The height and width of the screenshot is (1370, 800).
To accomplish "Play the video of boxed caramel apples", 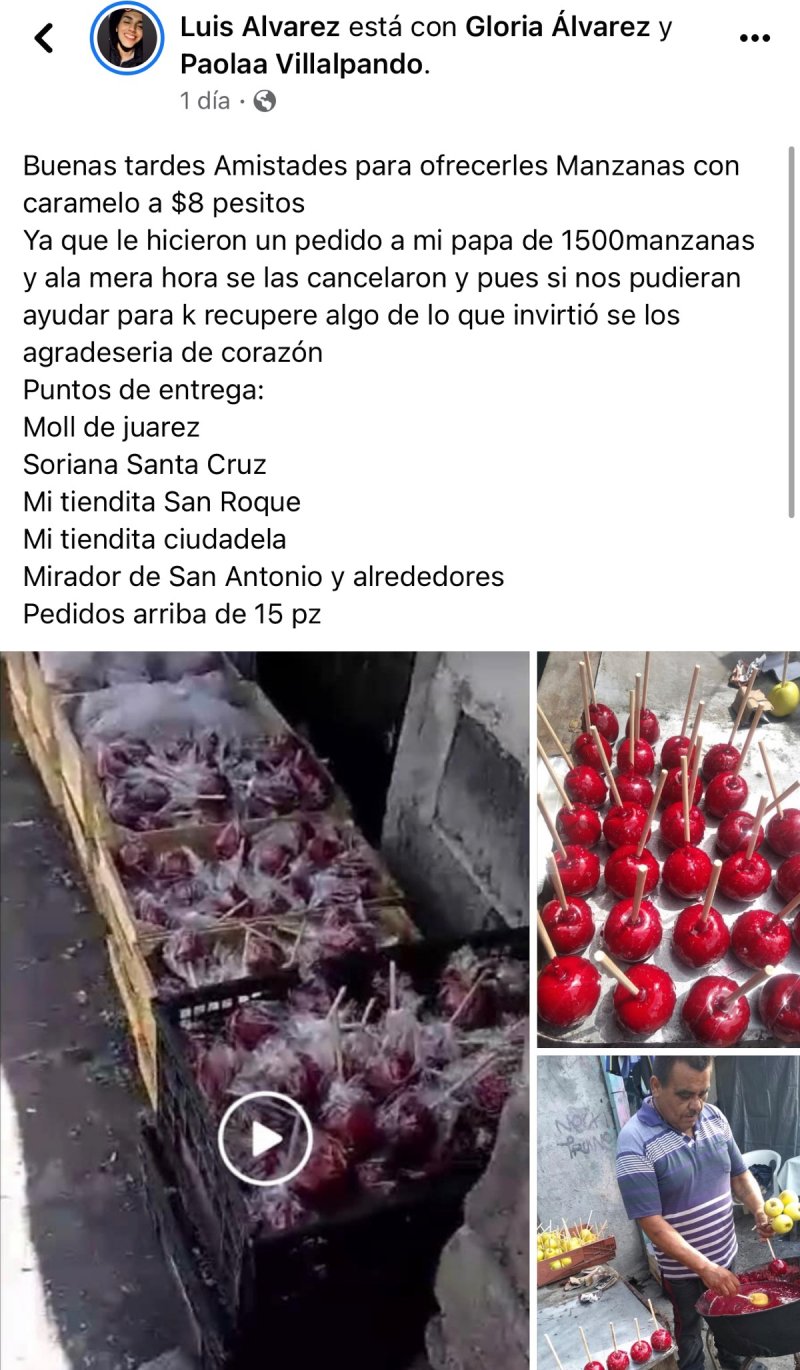I will (265, 1138).
